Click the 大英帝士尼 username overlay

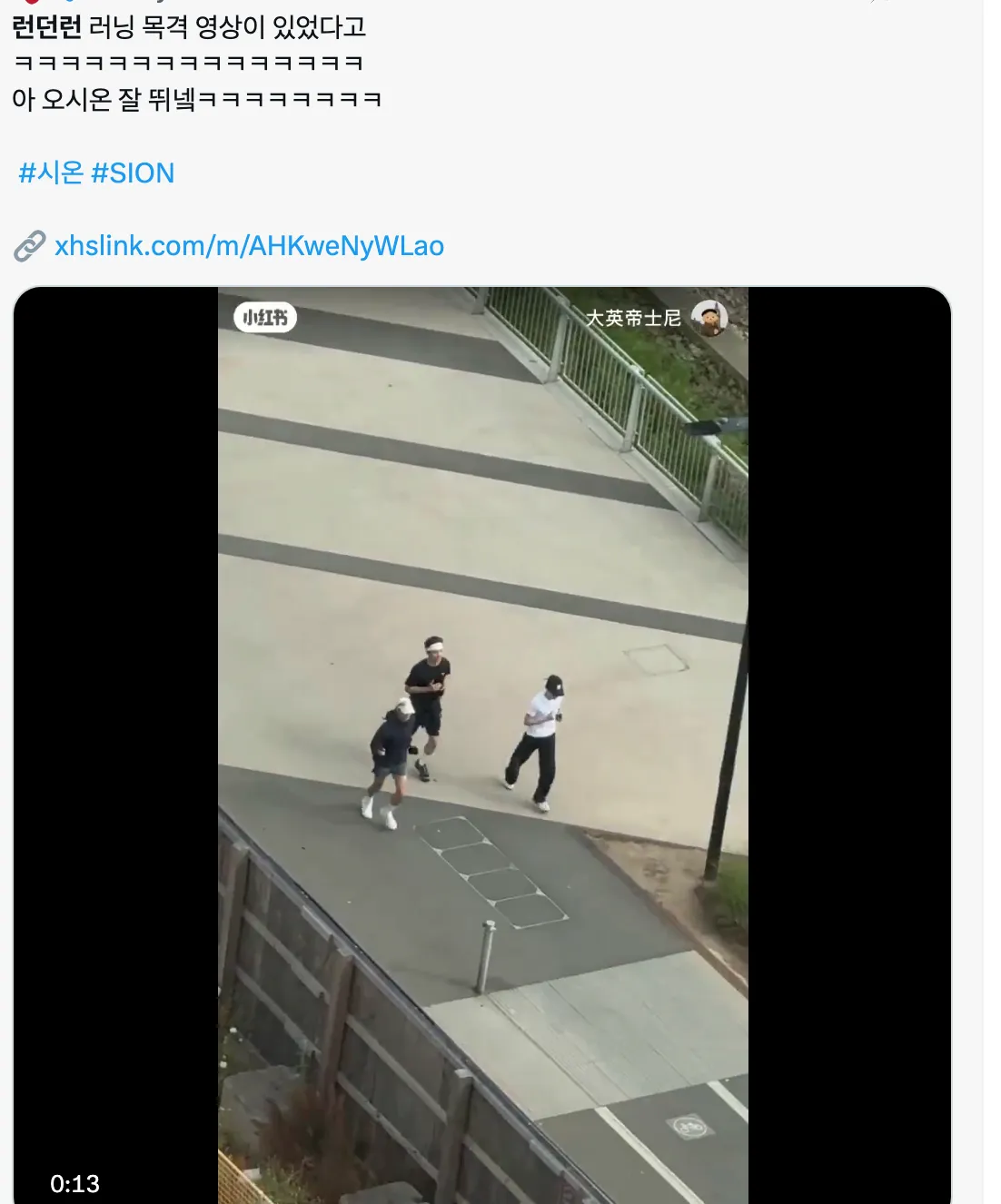pyautogui.click(x=633, y=318)
